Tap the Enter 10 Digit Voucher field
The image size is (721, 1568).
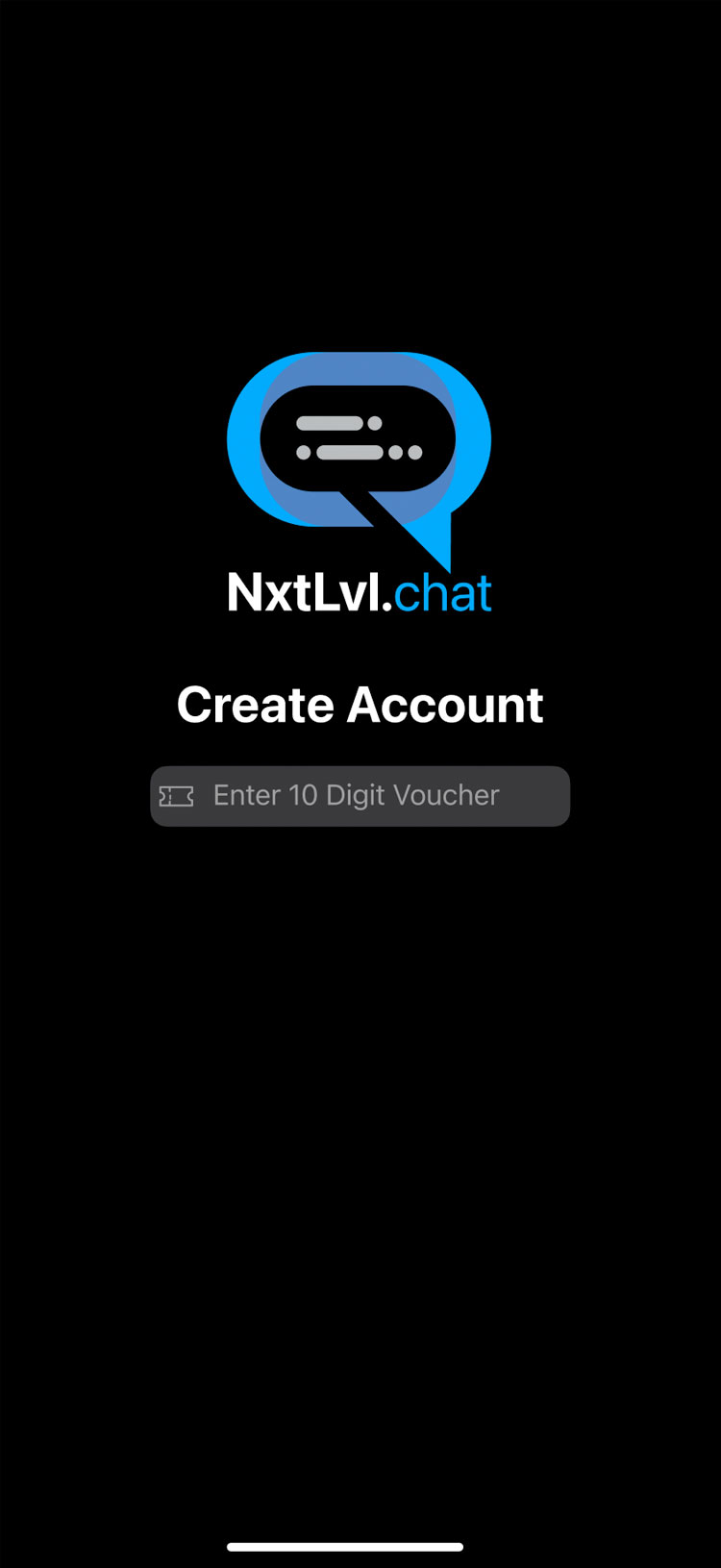360,796
